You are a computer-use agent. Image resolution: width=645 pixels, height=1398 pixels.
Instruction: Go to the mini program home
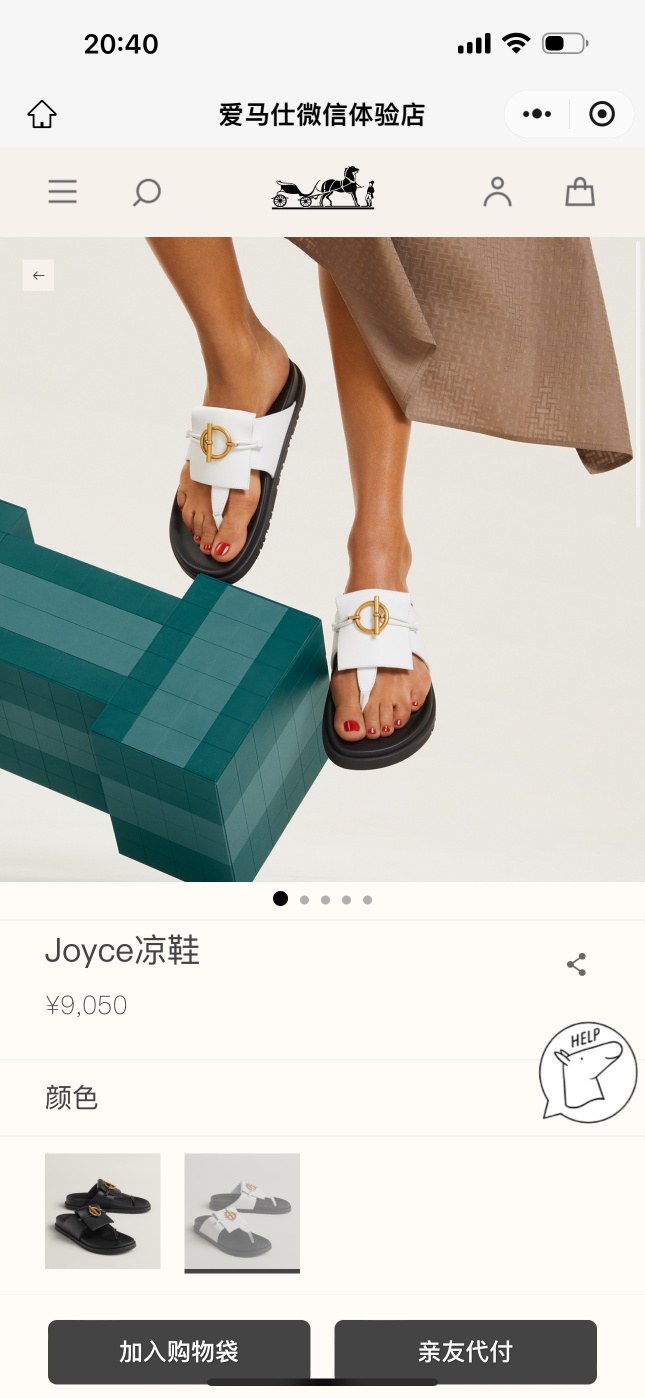42,114
